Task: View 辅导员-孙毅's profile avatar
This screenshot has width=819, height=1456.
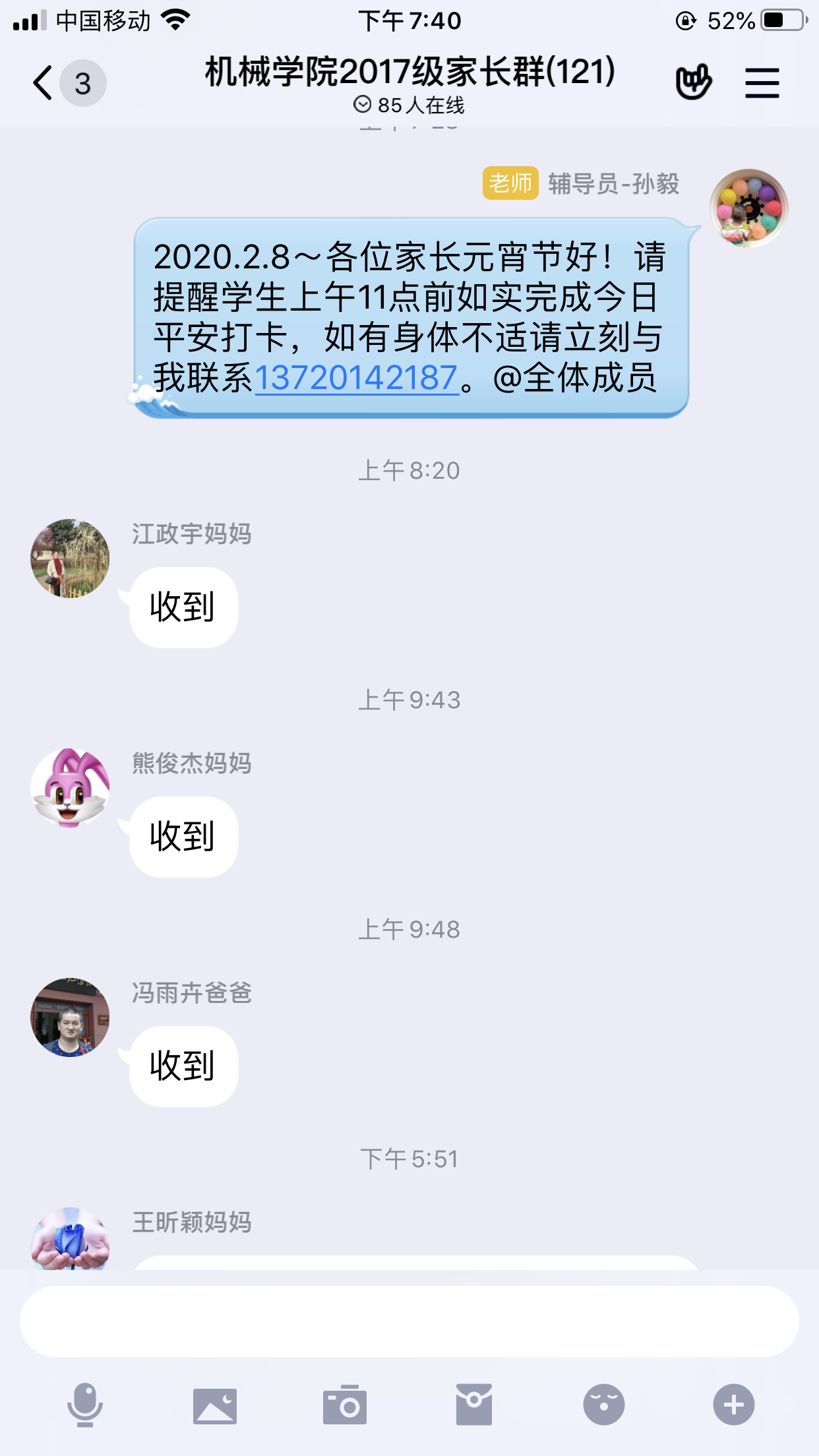Action: point(748,208)
